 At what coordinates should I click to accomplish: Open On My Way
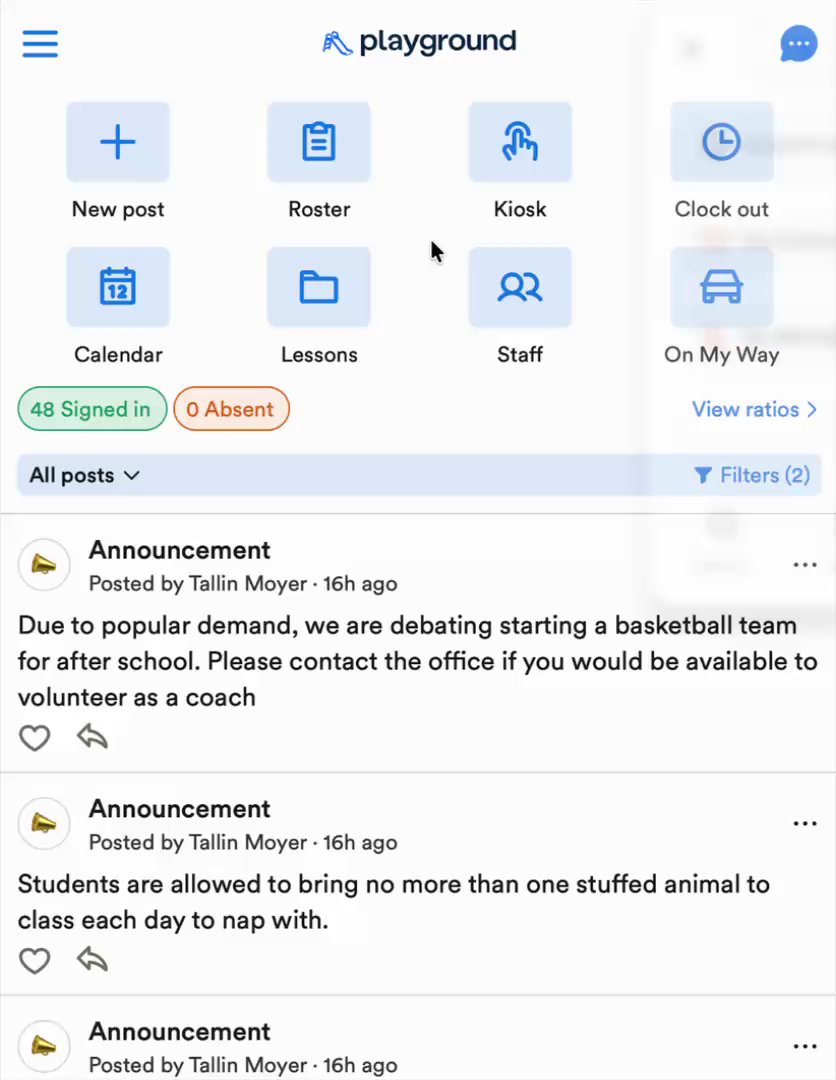[x=721, y=288]
